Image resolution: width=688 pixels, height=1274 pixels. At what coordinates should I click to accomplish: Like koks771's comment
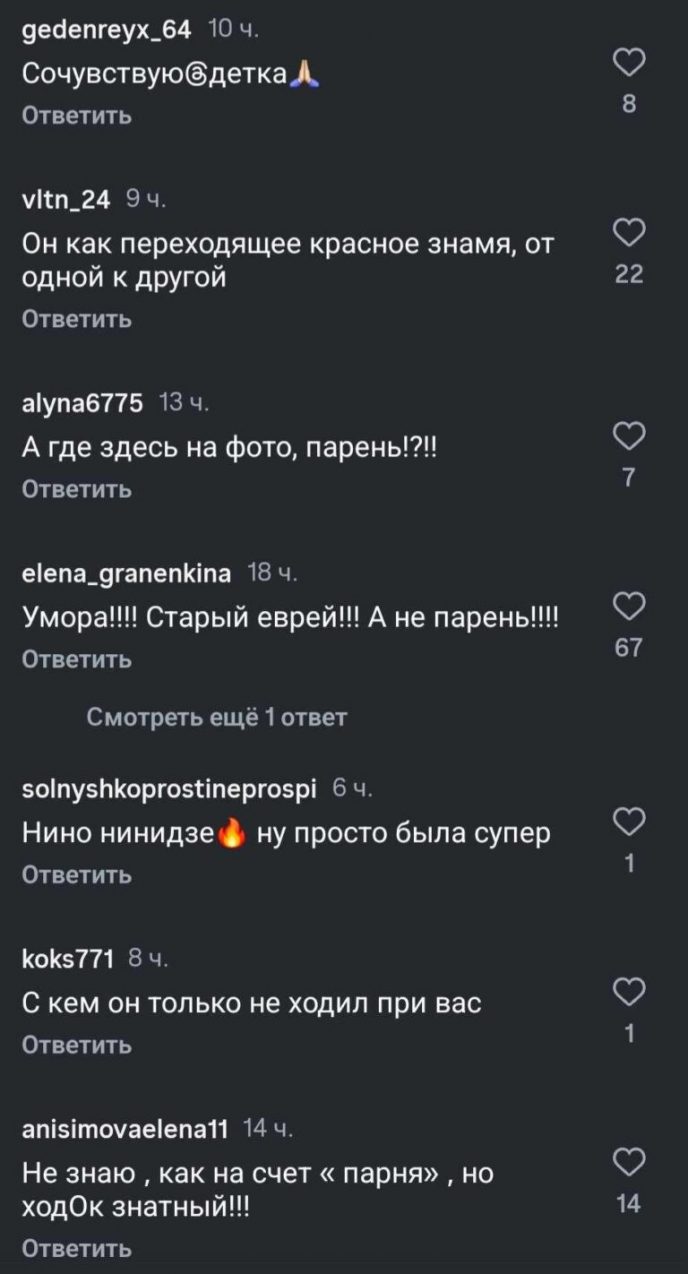coord(628,993)
